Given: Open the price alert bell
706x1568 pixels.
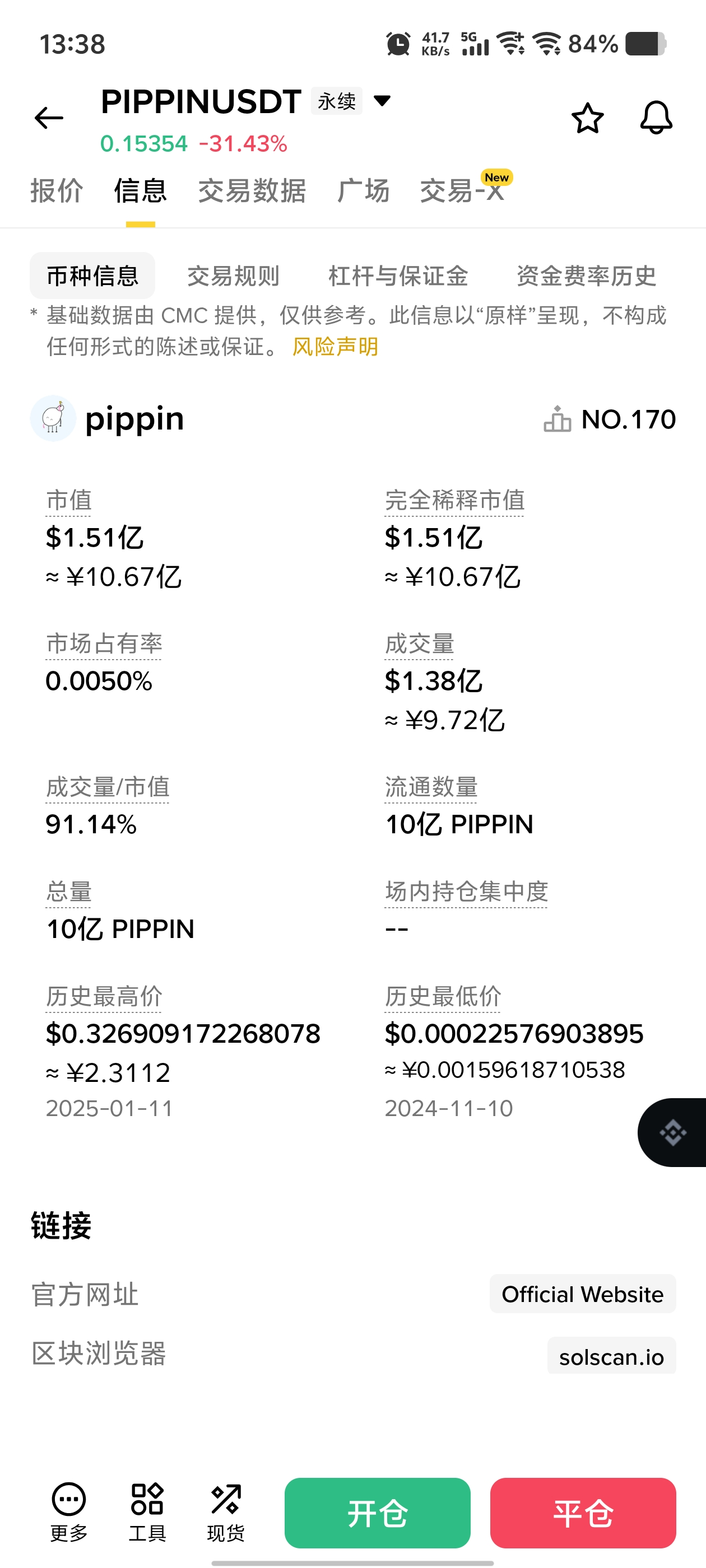Looking at the screenshot, I should (x=656, y=118).
